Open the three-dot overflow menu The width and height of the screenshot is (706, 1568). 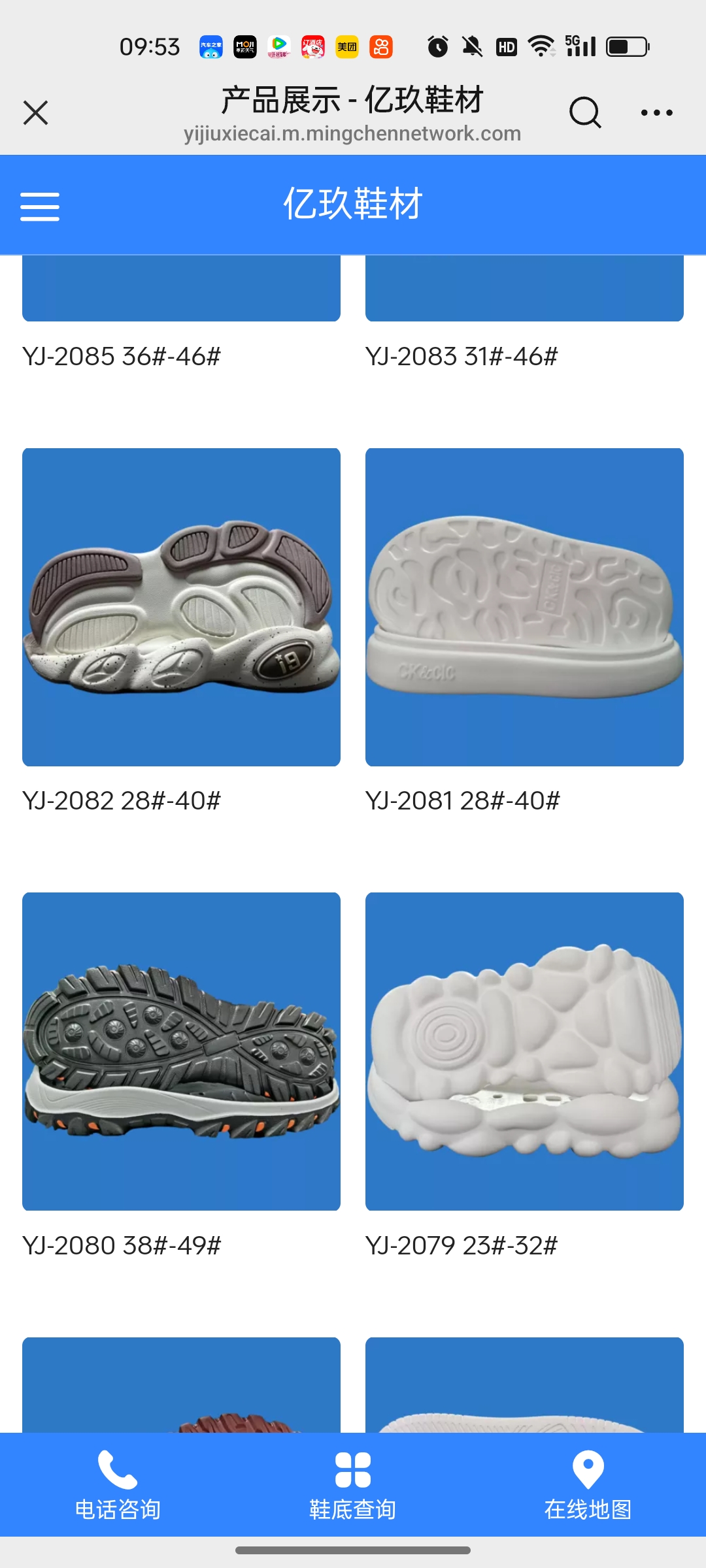[x=656, y=112]
